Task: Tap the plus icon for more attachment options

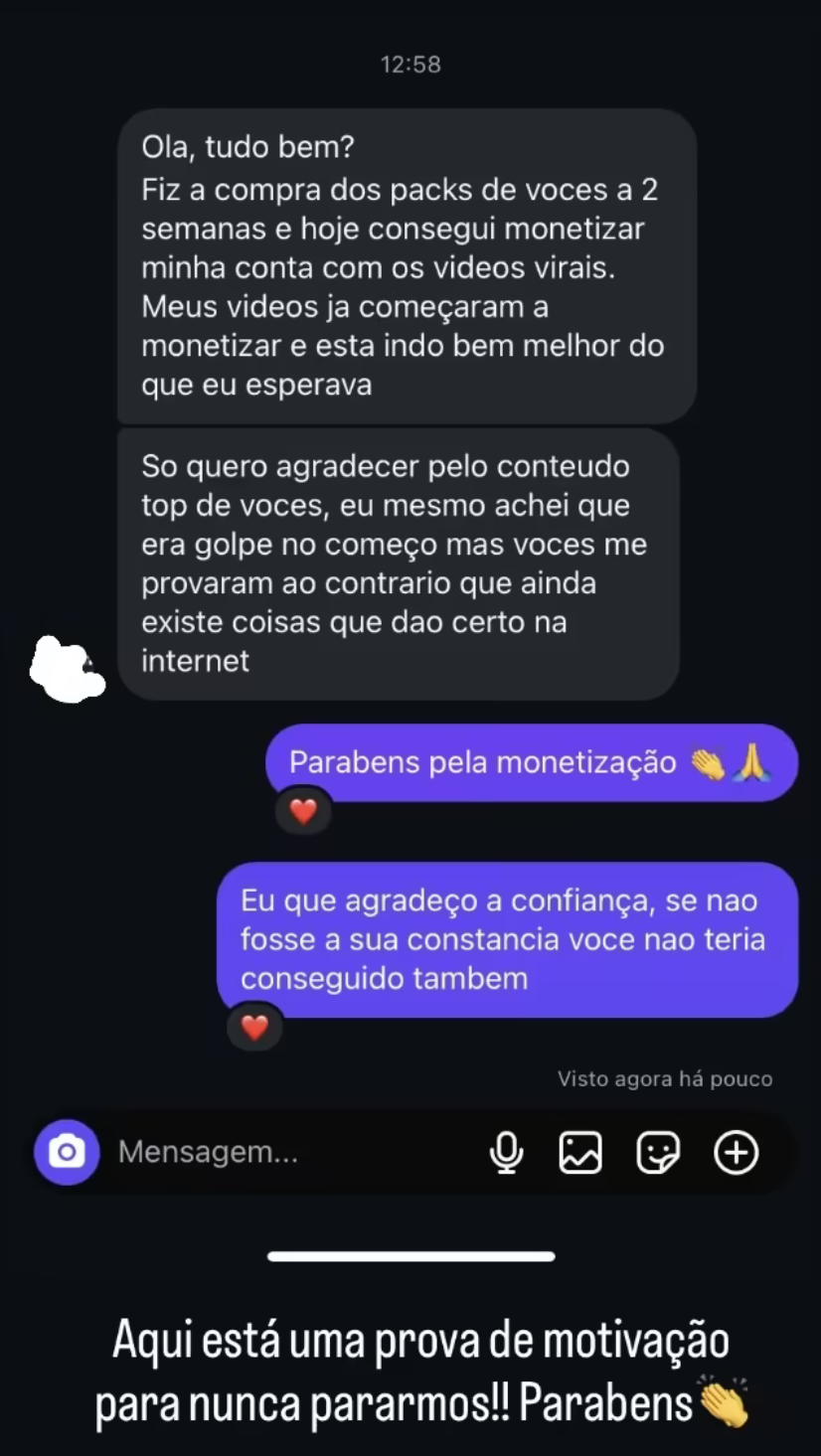Action: coord(736,1152)
